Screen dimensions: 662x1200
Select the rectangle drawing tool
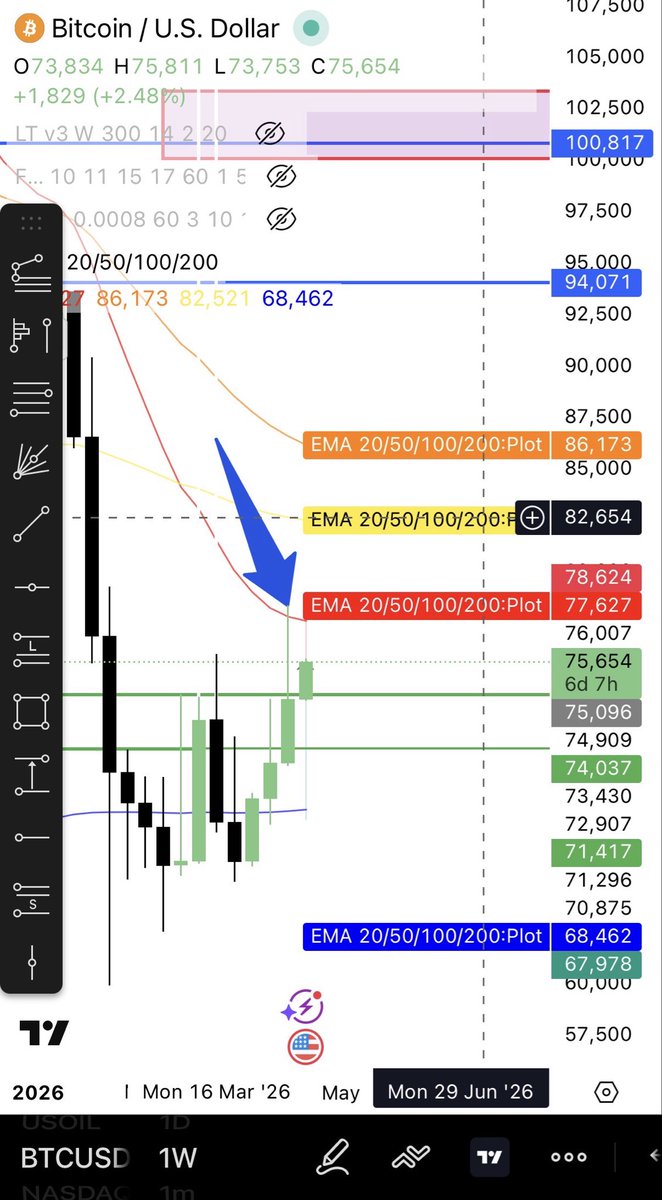(x=31, y=712)
